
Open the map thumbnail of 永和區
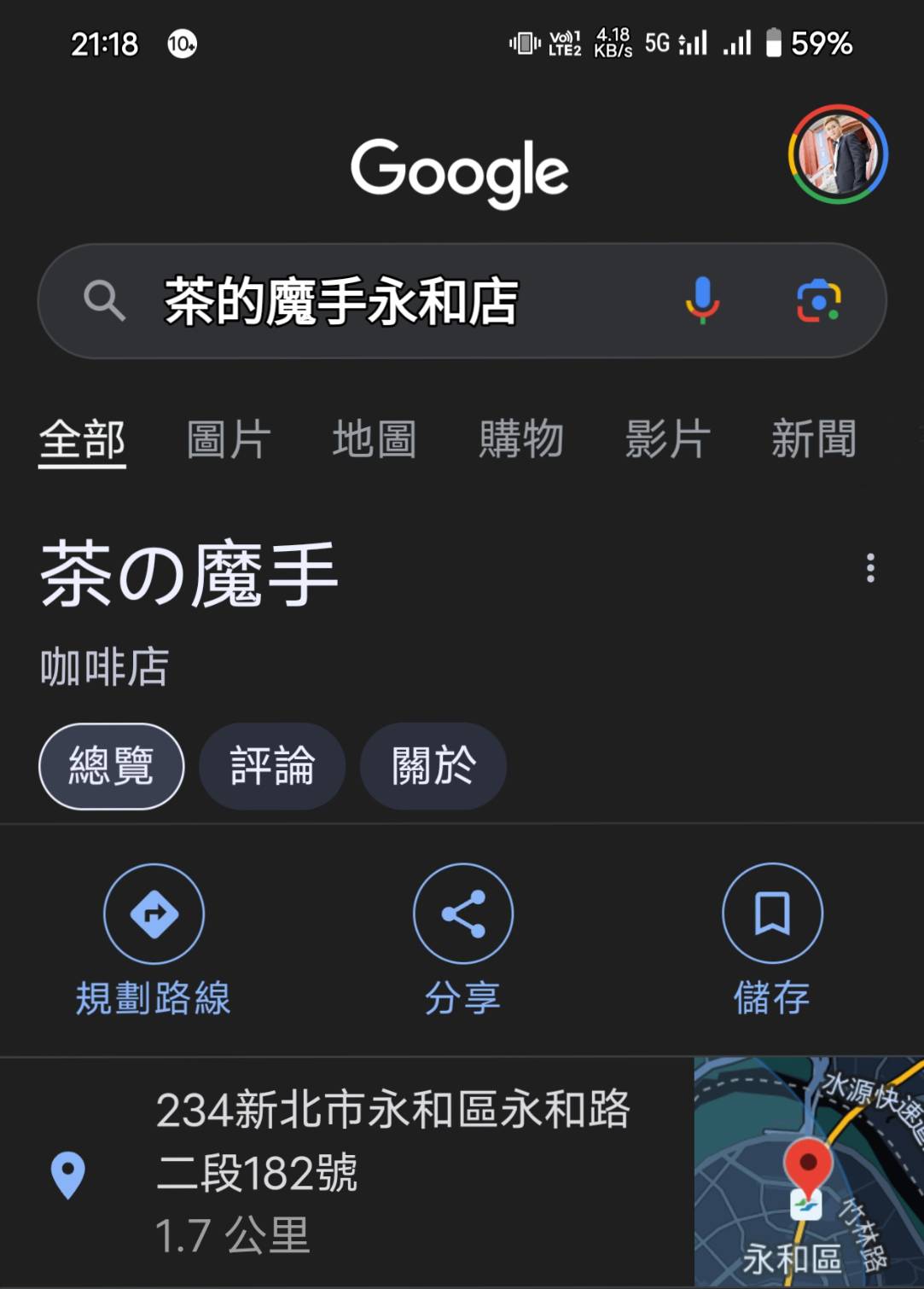pyautogui.click(x=809, y=1172)
